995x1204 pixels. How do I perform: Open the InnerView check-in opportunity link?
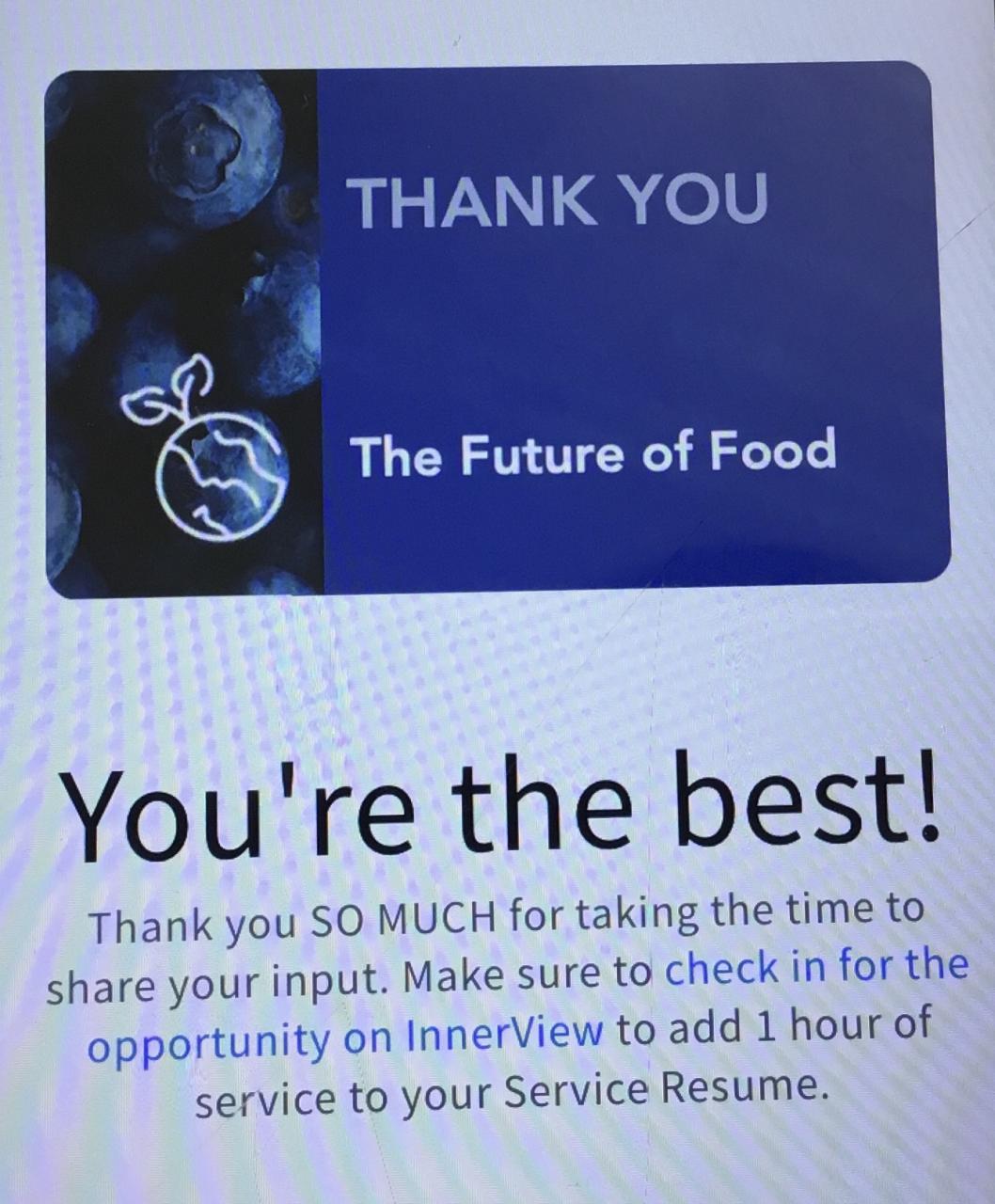814,968
